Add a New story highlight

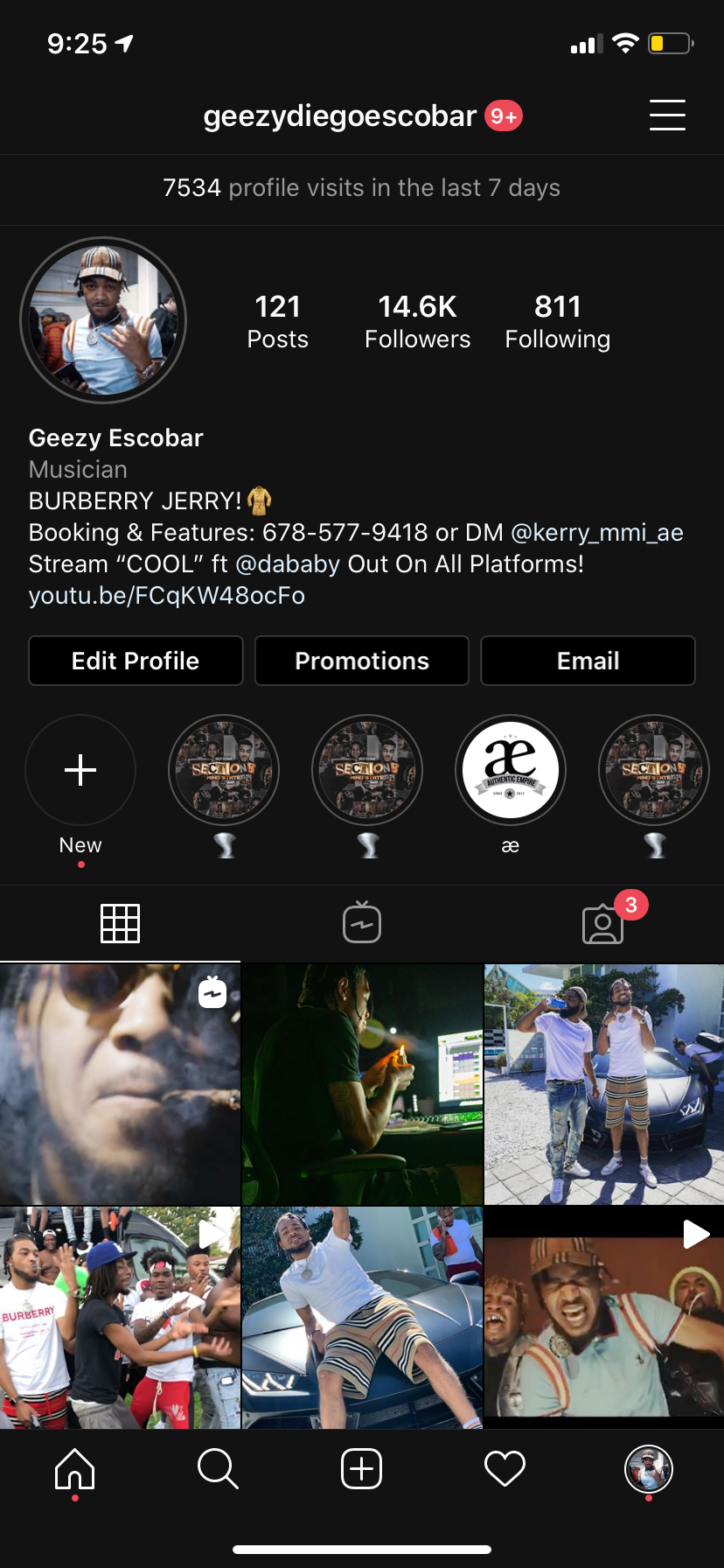click(80, 771)
